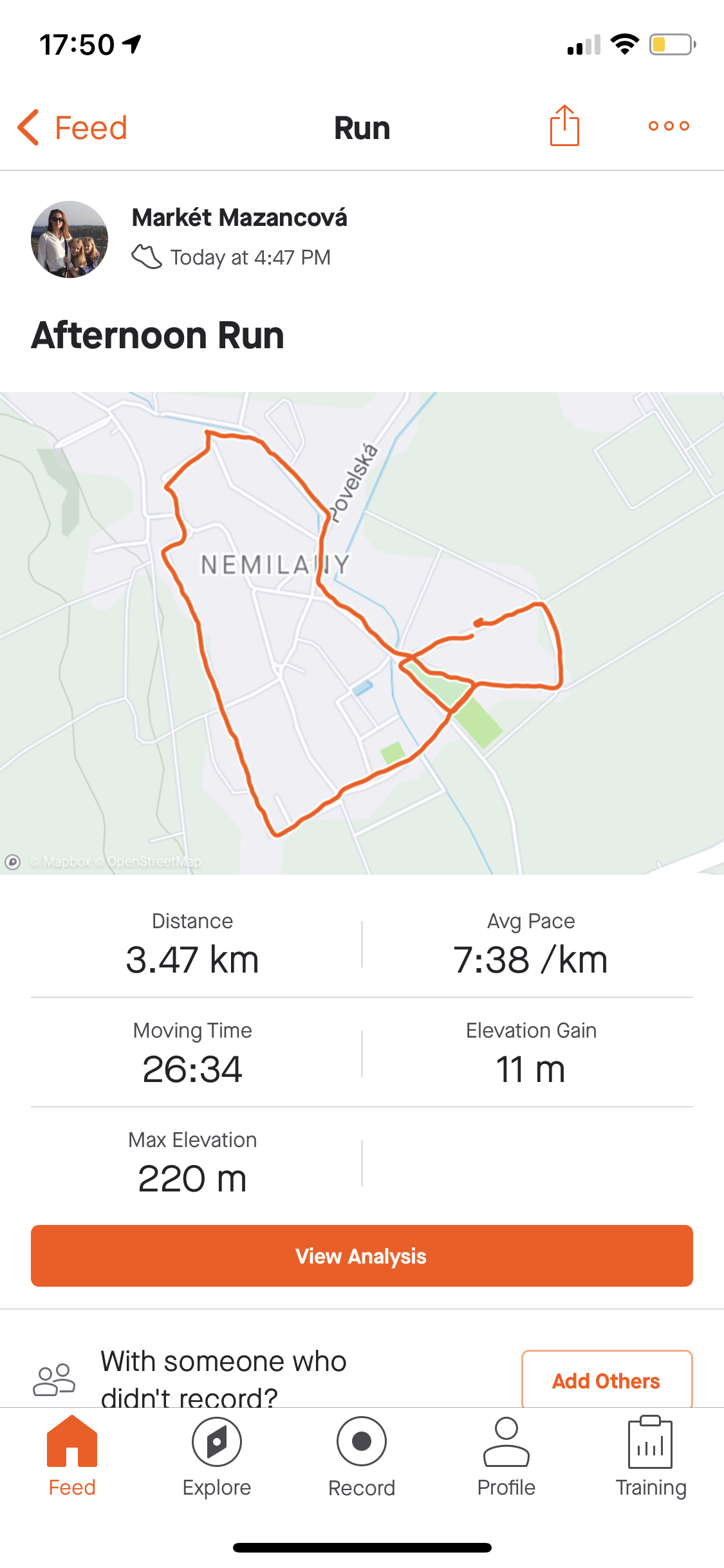Go to the Profile tab
Image resolution: width=724 pixels, height=1568 pixels.
506,1458
